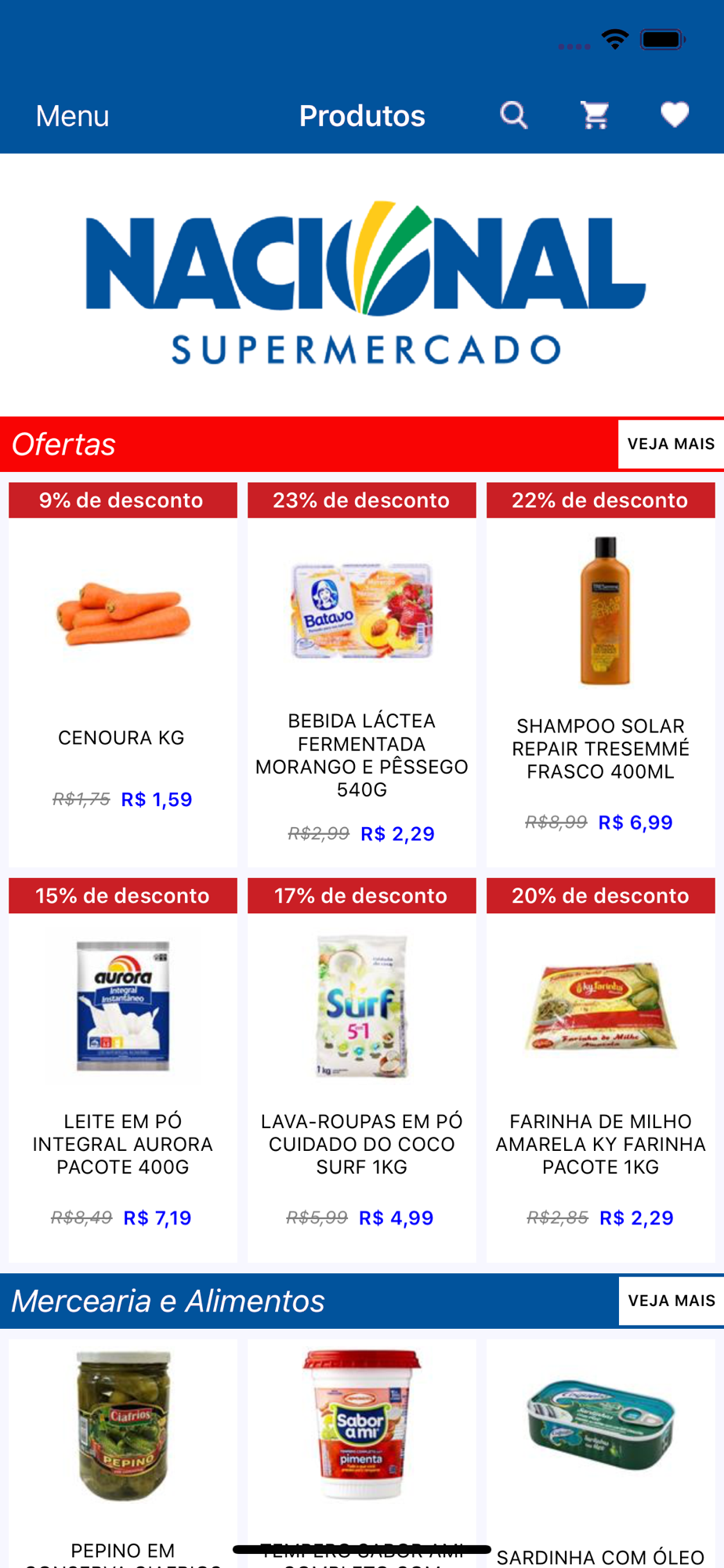Image resolution: width=724 pixels, height=1568 pixels.
Task: View Shampoo Solar Repair Tresemmé product
Action: pos(600,674)
